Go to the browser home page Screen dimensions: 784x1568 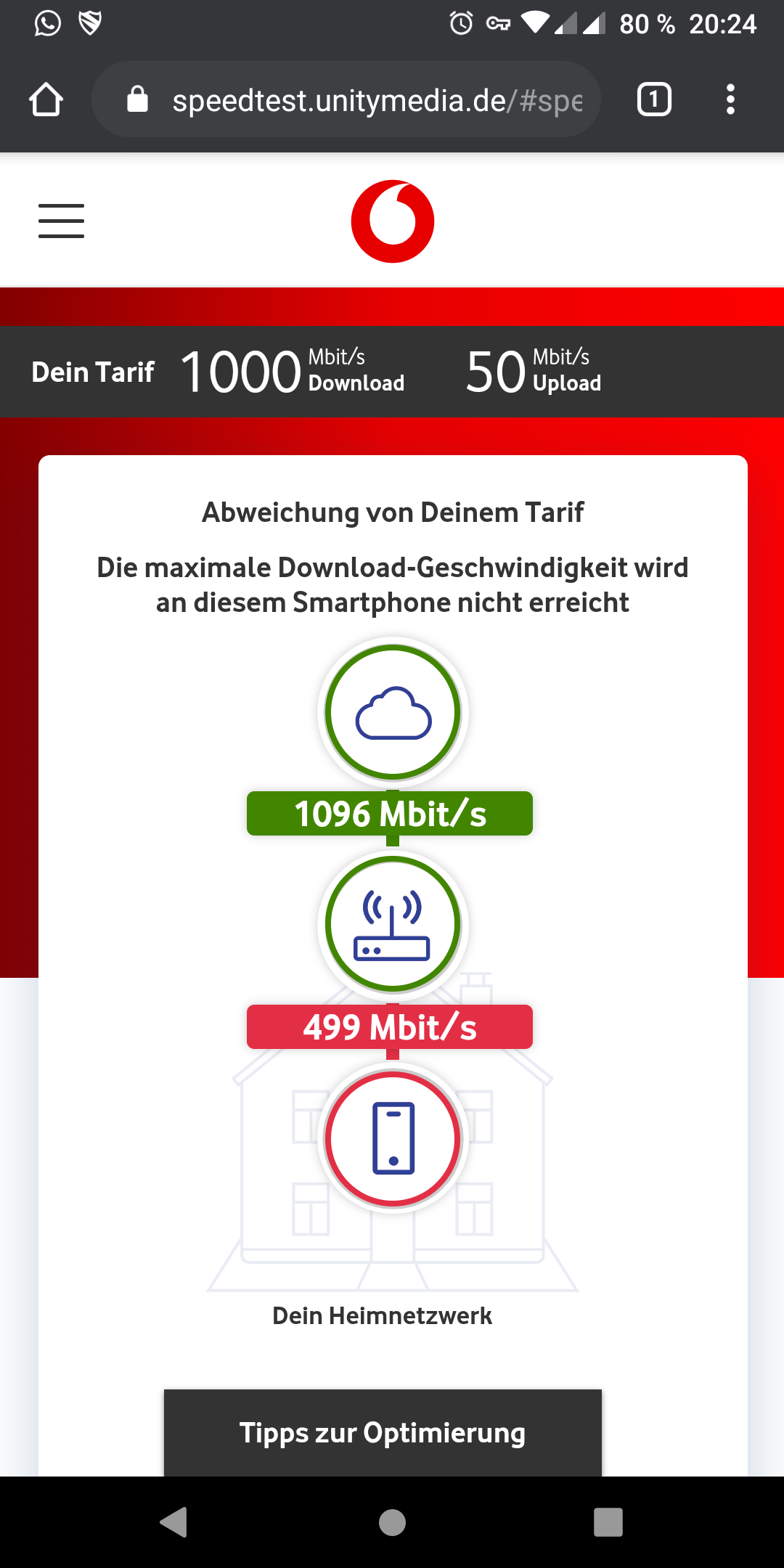point(46,99)
